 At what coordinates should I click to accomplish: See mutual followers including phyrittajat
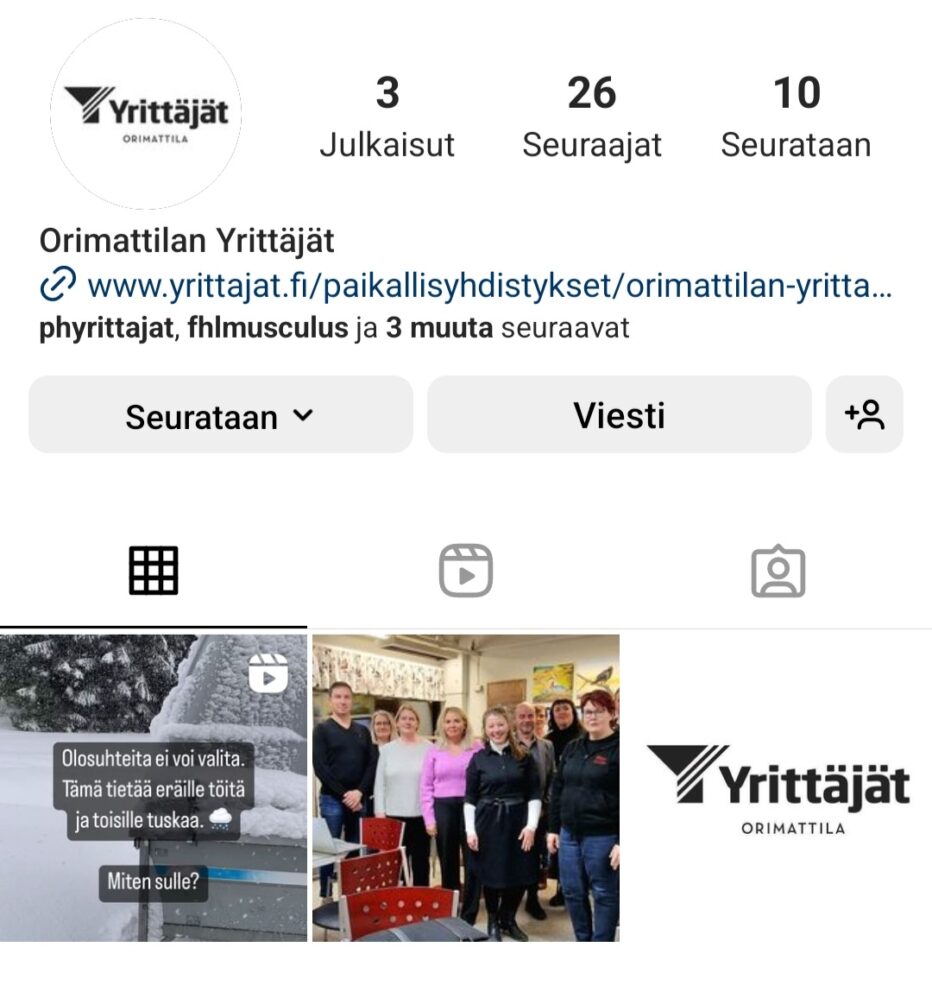pyautogui.click(x=334, y=328)
